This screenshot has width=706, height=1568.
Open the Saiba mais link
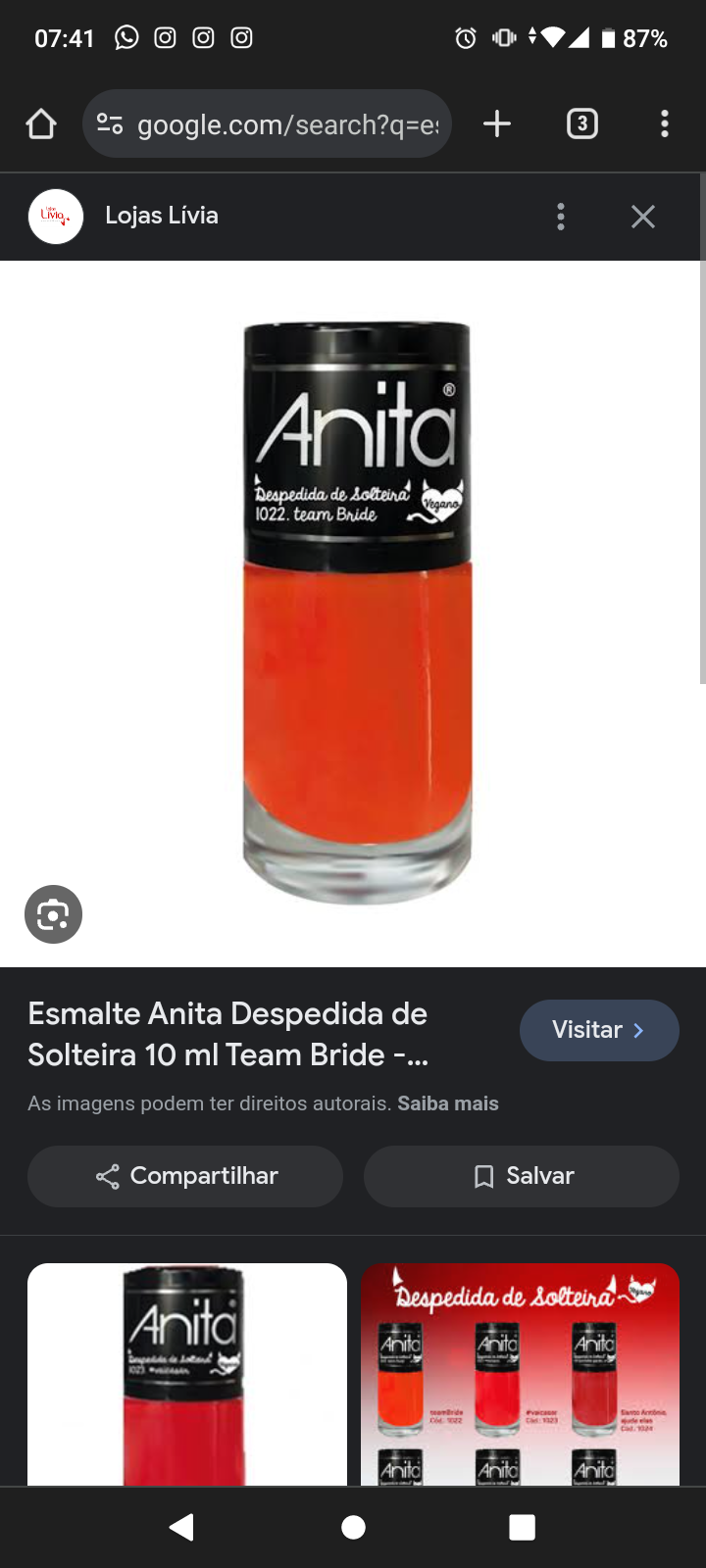tap(448, 1103)
